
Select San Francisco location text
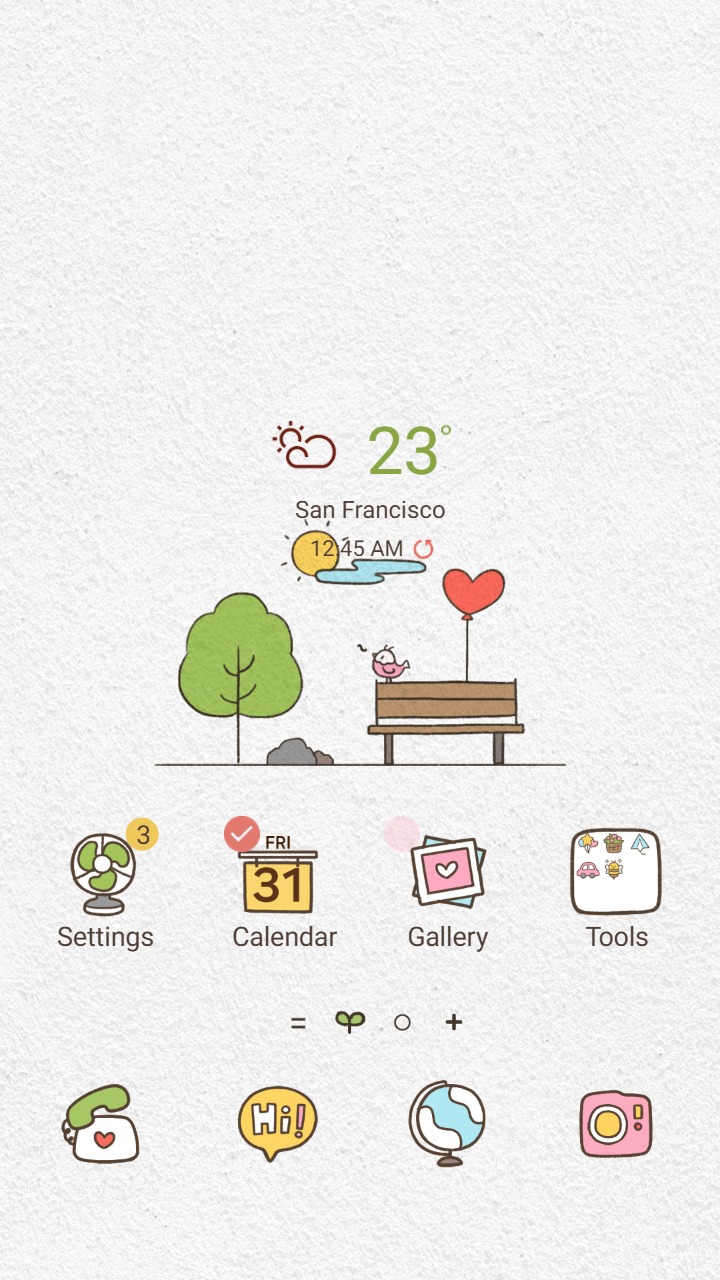[x=370, y=510]
